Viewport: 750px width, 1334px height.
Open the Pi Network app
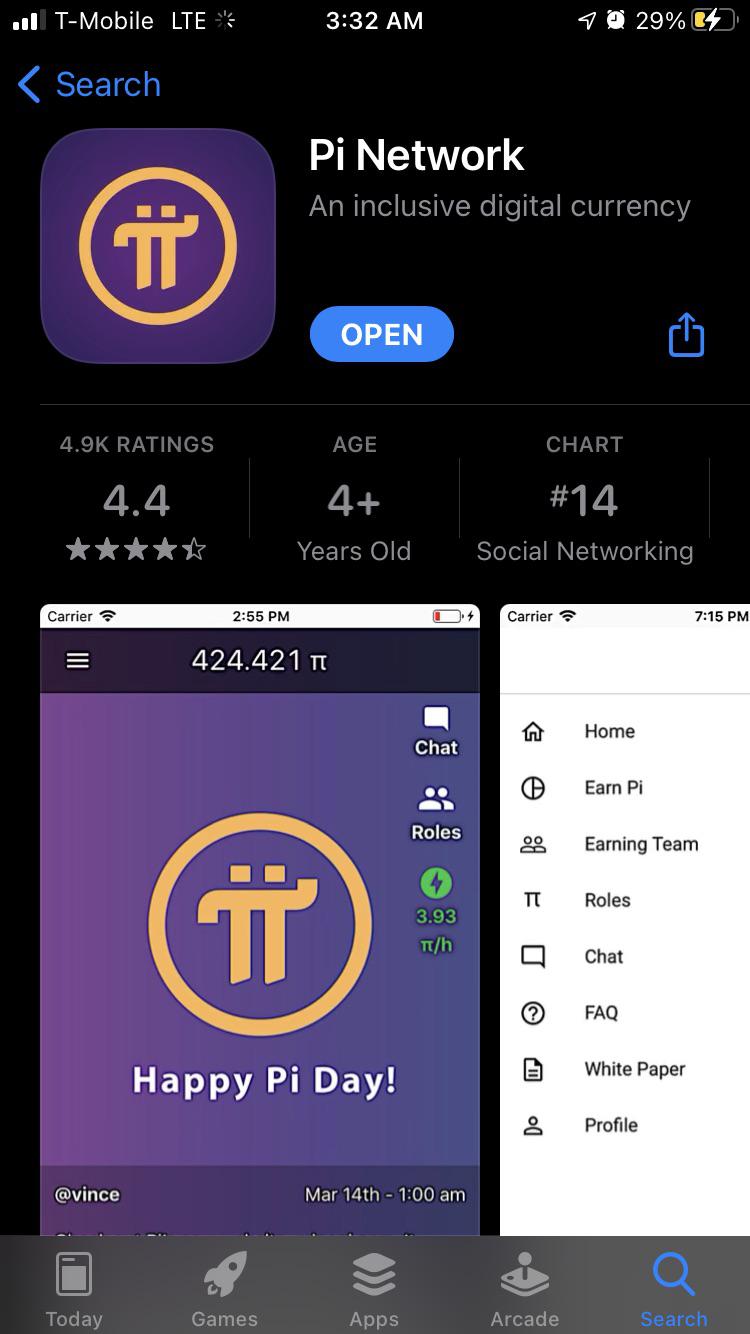click(382, 334)
